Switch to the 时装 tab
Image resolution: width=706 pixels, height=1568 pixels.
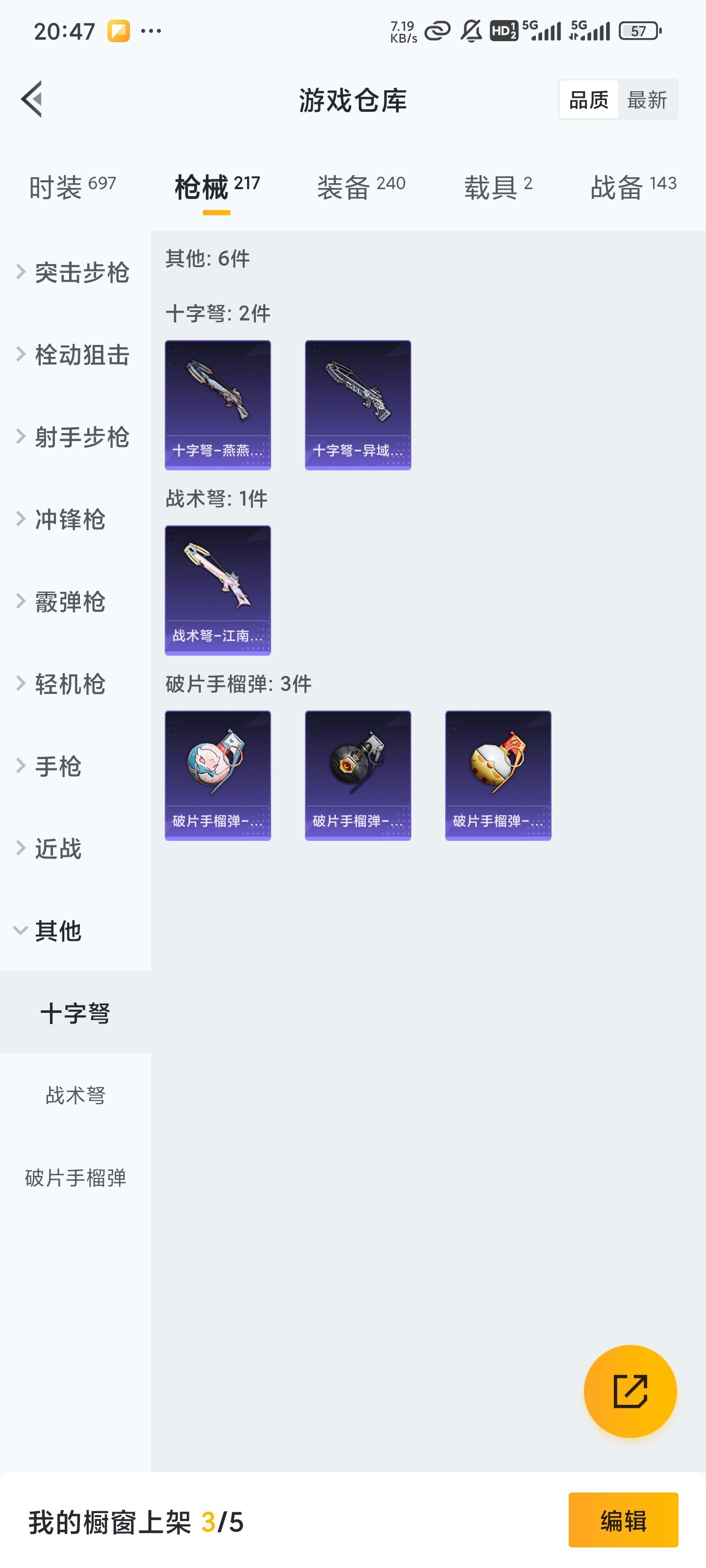pos(72,186)
